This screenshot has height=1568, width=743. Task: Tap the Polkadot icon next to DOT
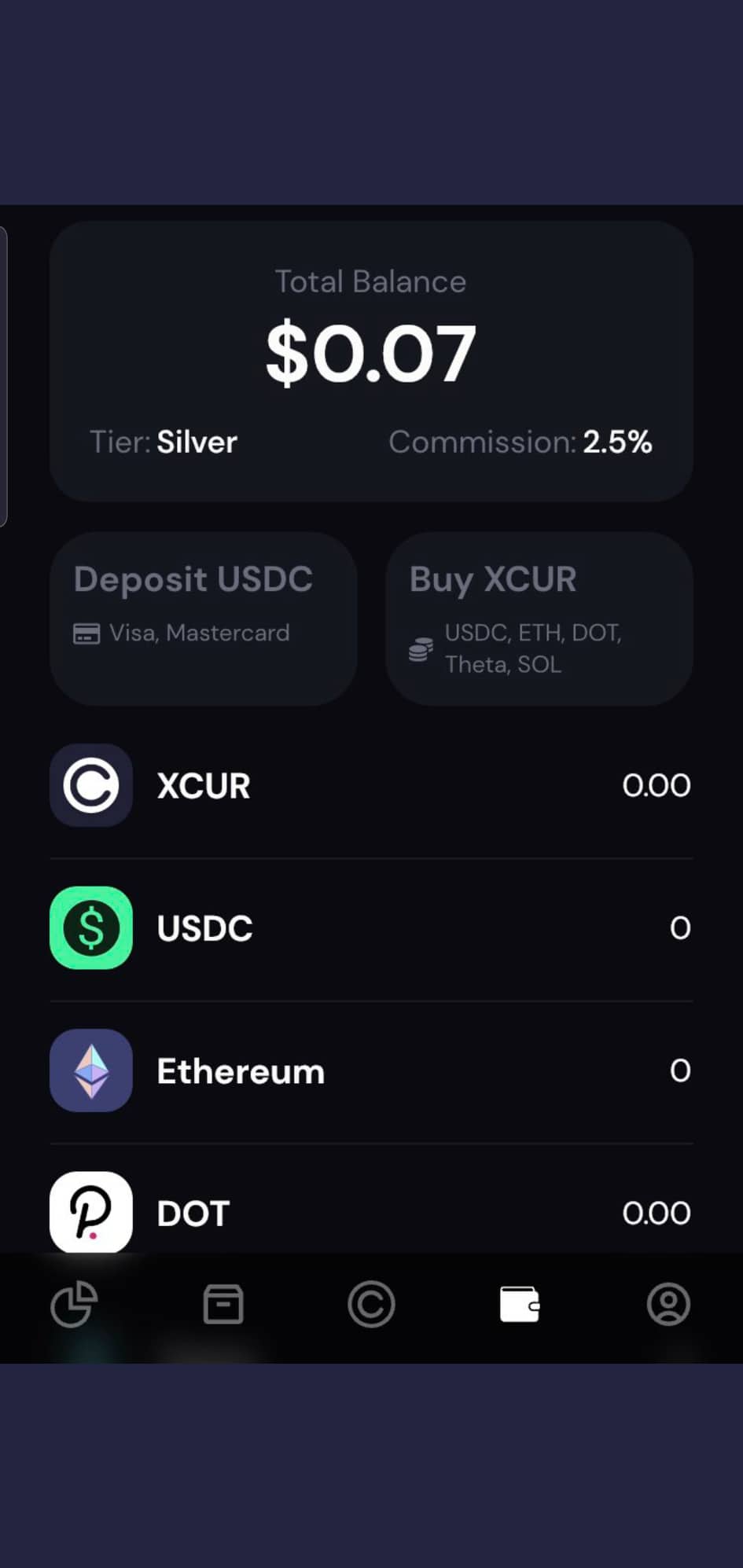90,1212
